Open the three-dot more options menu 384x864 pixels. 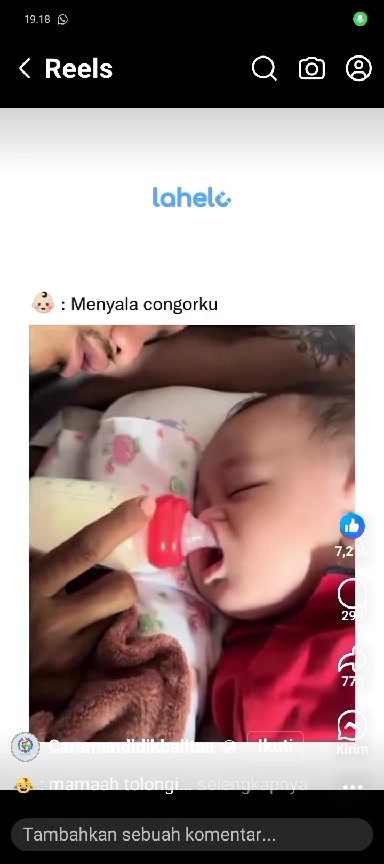point(353,787)
